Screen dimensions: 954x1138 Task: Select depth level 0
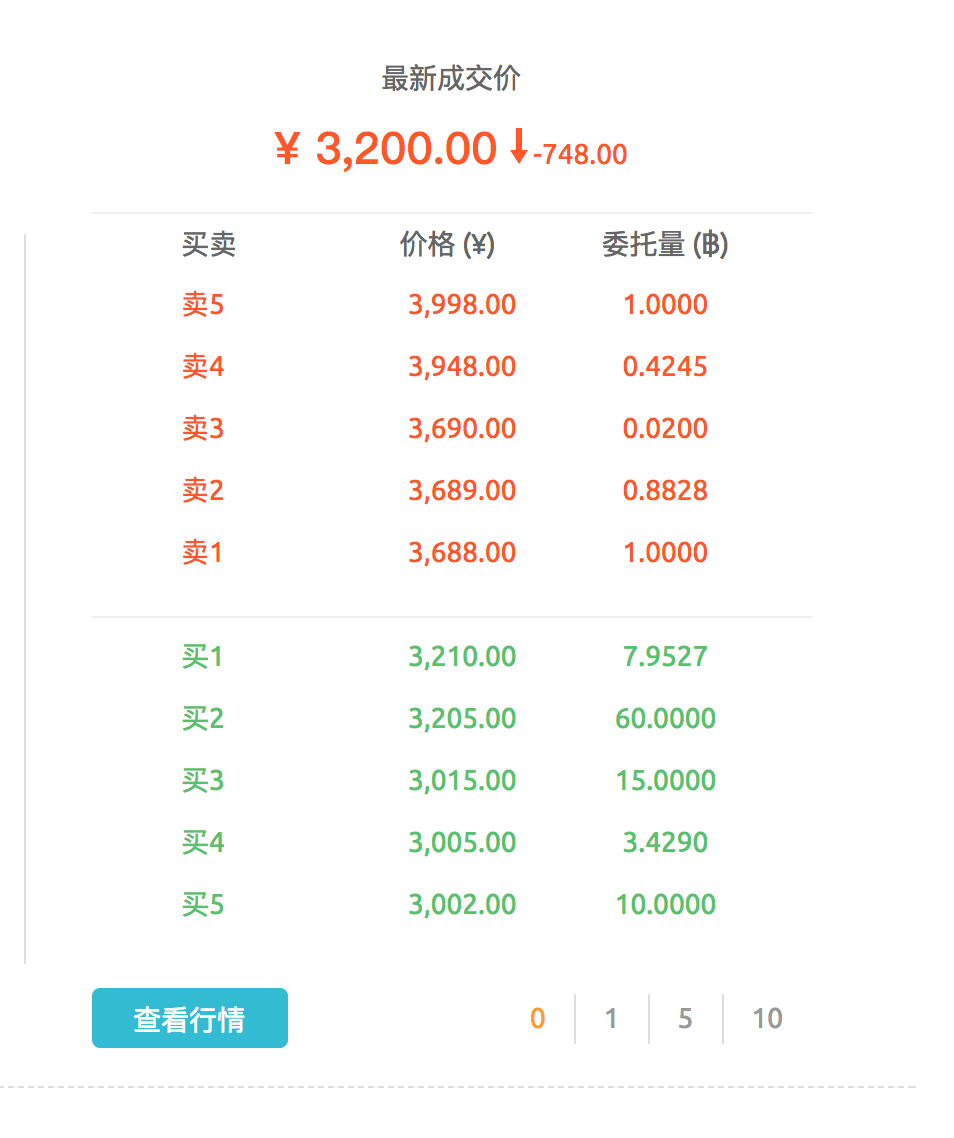point(537,1017)
